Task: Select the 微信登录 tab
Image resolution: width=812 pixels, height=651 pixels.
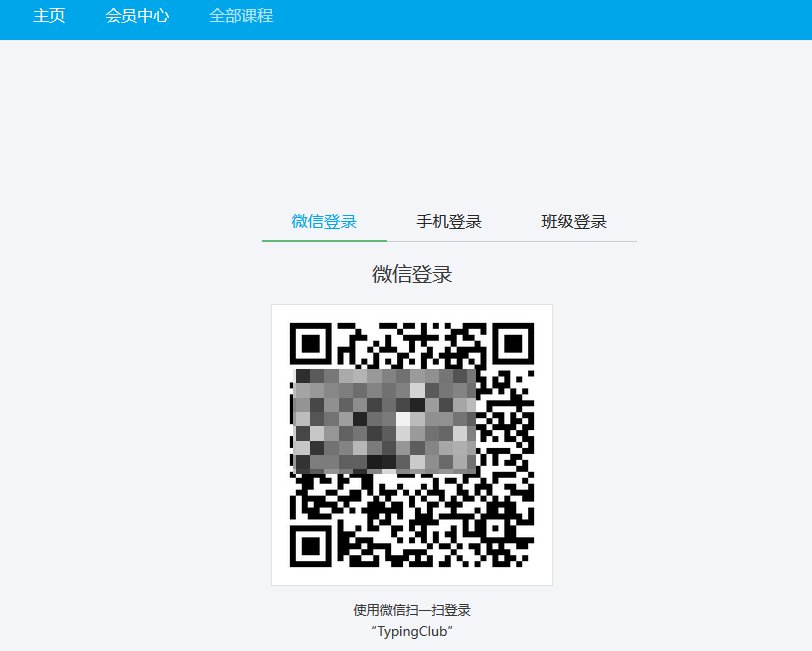Action: click(x=324, y=221)
